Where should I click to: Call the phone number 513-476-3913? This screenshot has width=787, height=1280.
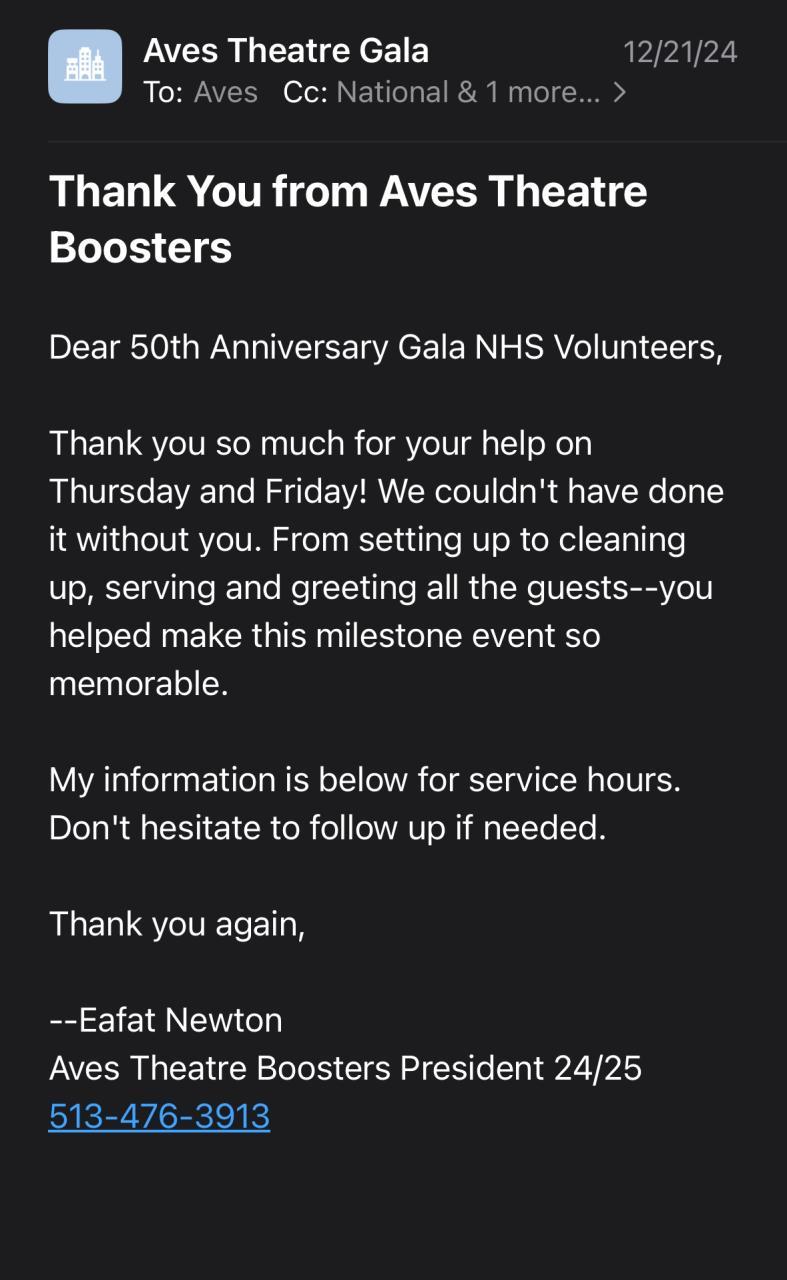(x=159, y=1116)
